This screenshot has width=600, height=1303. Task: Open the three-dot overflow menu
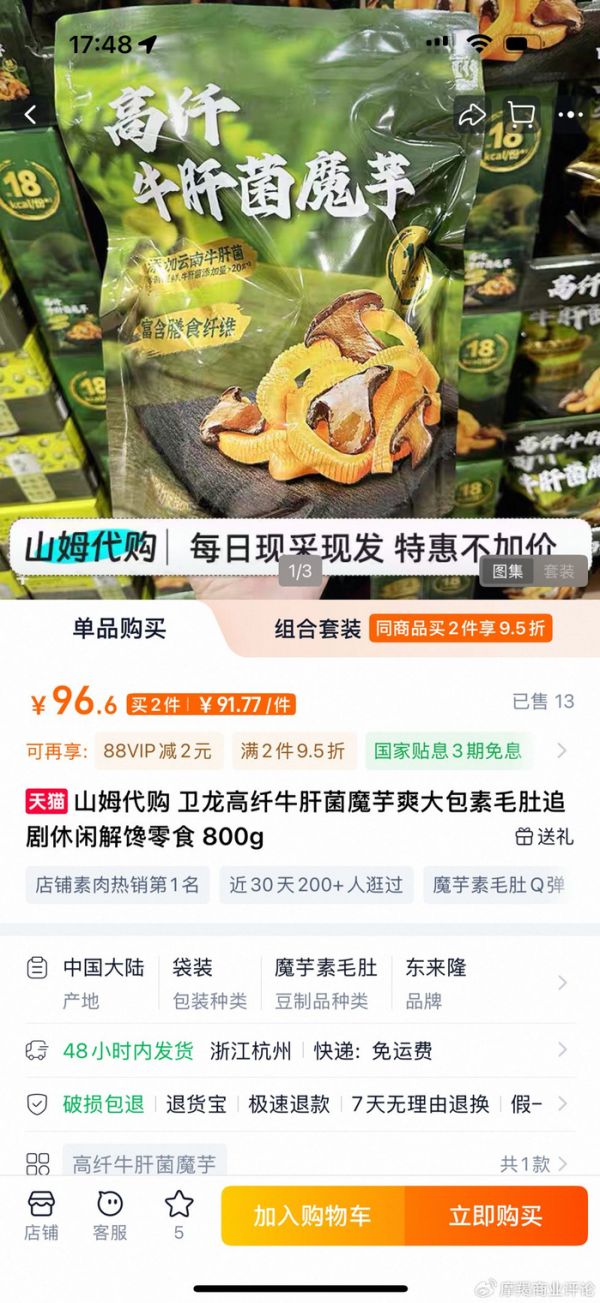pos(570,115)
